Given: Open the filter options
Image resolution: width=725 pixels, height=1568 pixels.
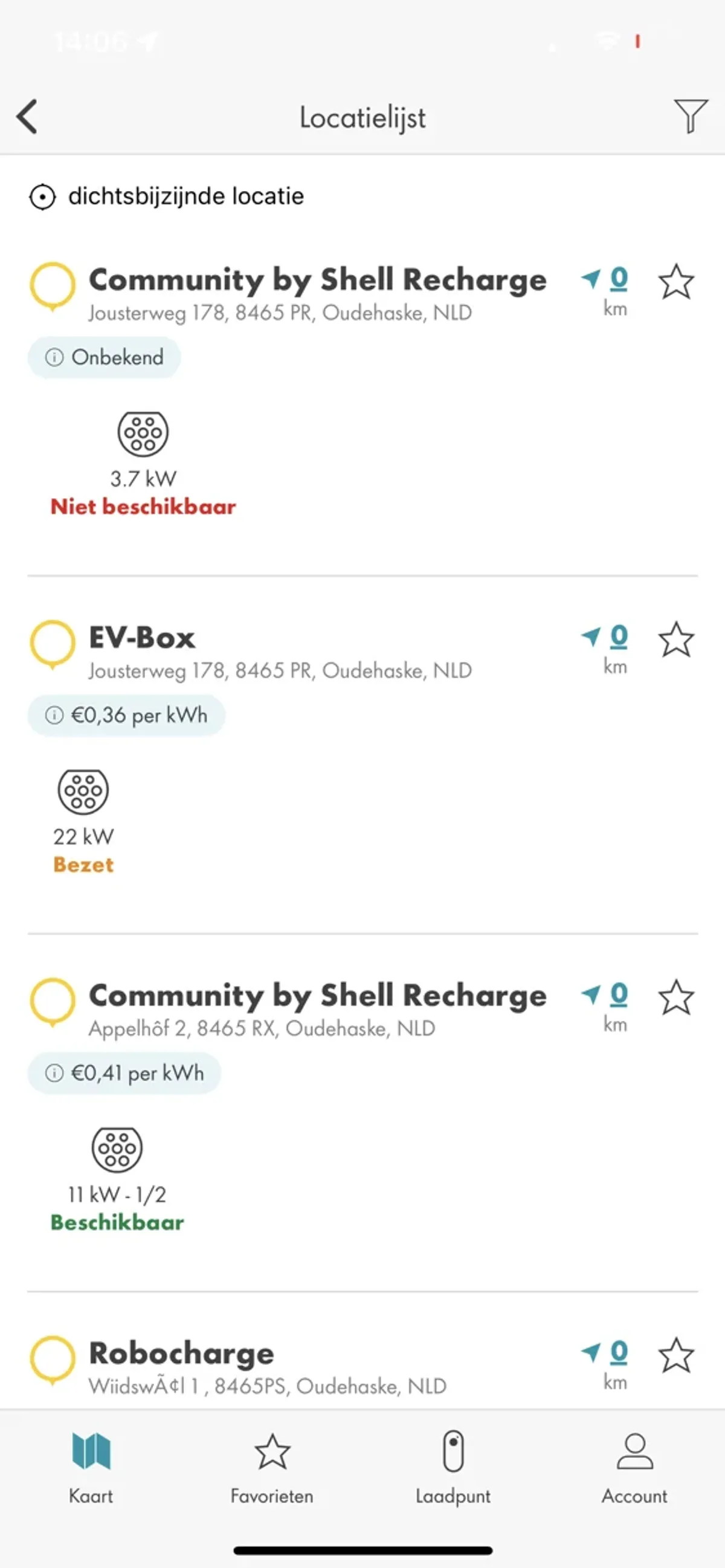Looking at the screenshot, I should click(691, 115).
